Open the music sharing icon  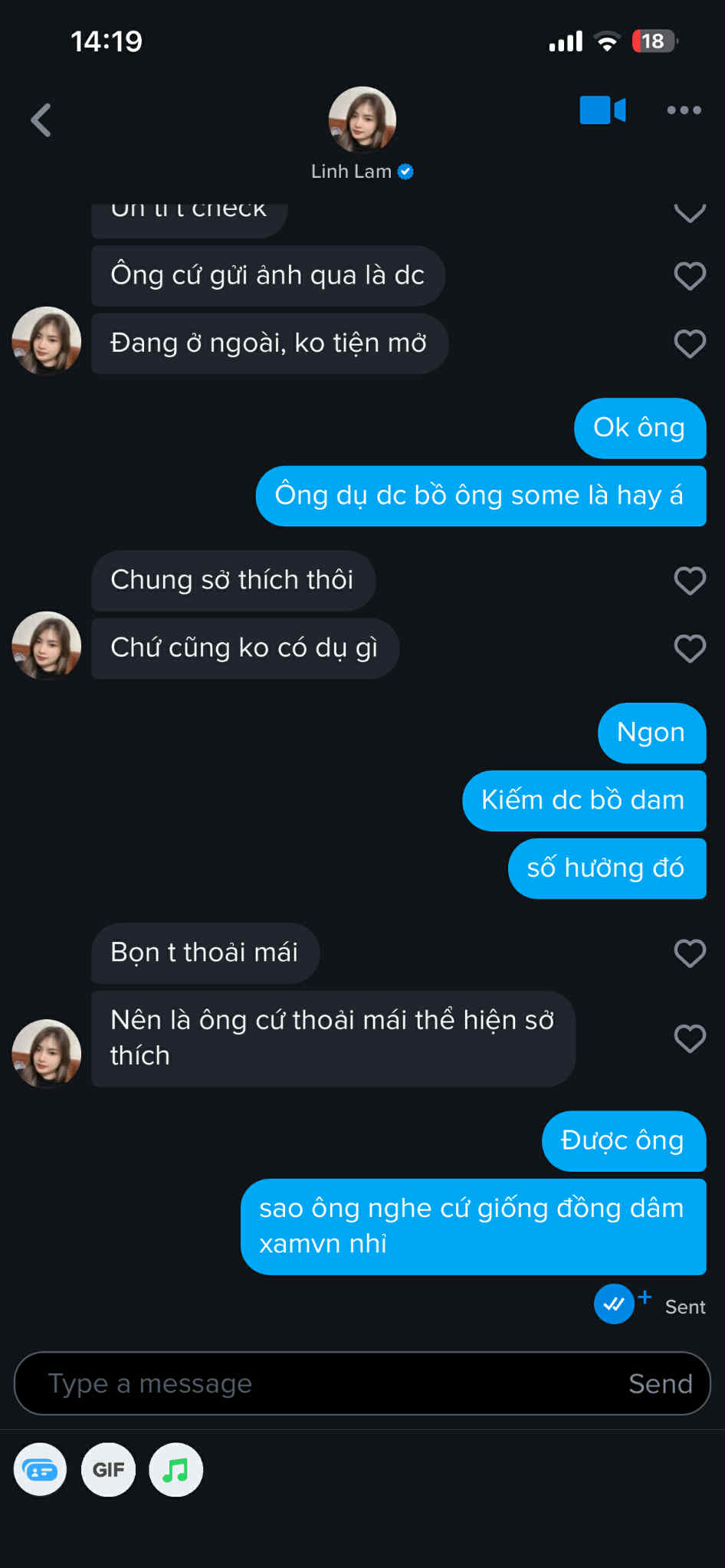click(175, 1469)
